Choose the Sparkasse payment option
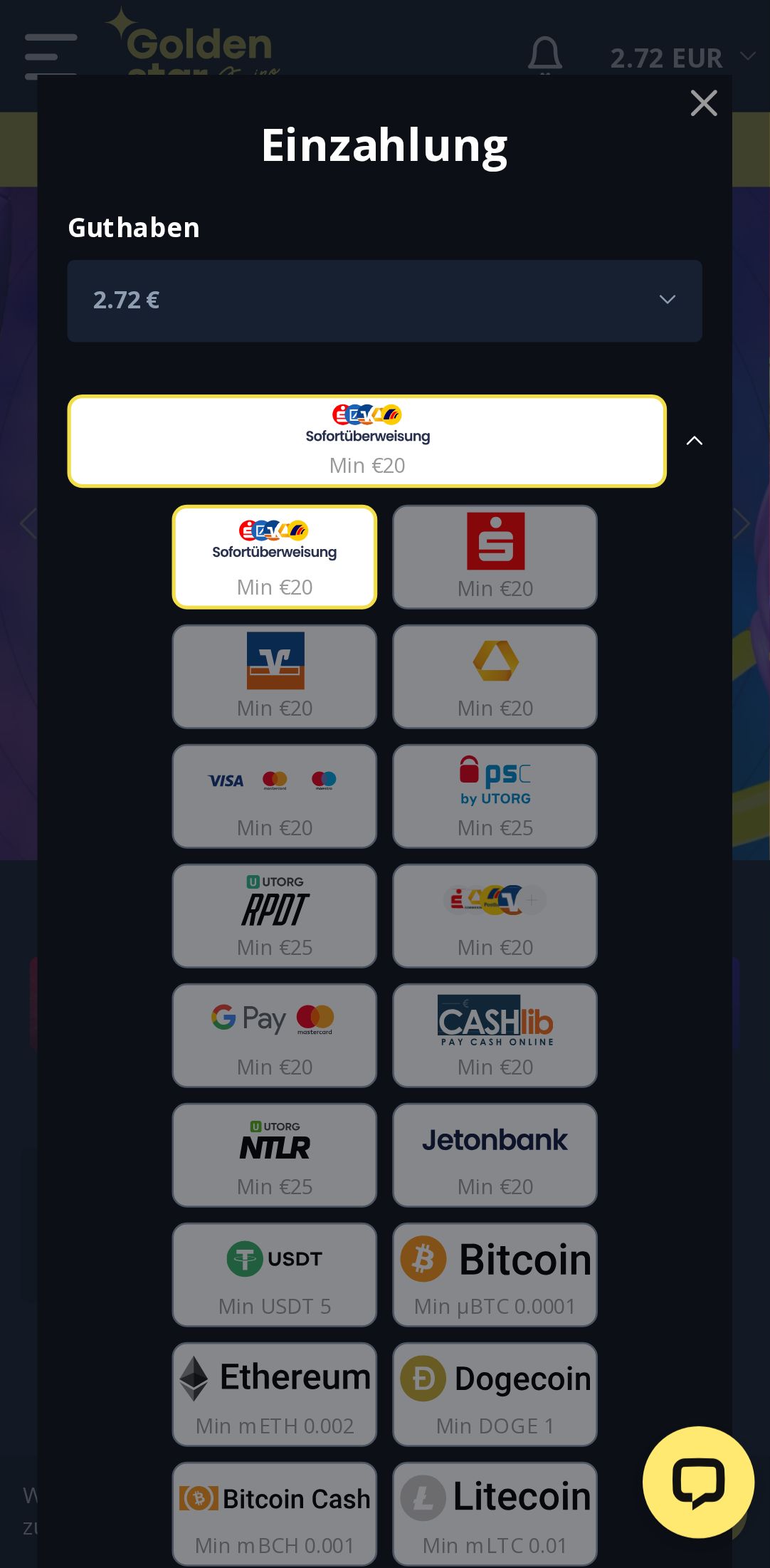The height and width of the screenshot is (1568, 770). coord(495,557)
